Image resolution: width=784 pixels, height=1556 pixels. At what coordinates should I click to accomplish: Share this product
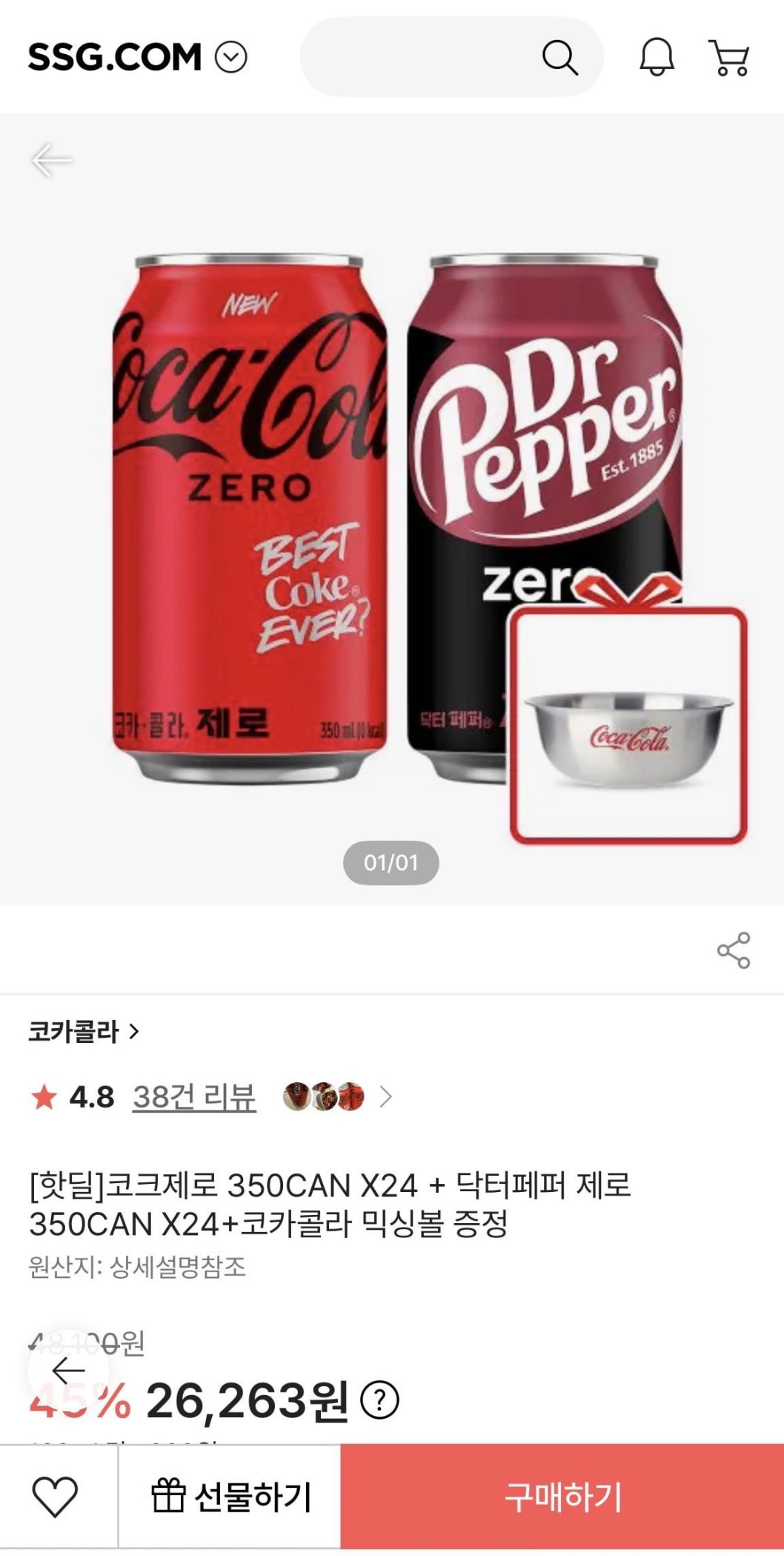[x=733, y=950]
